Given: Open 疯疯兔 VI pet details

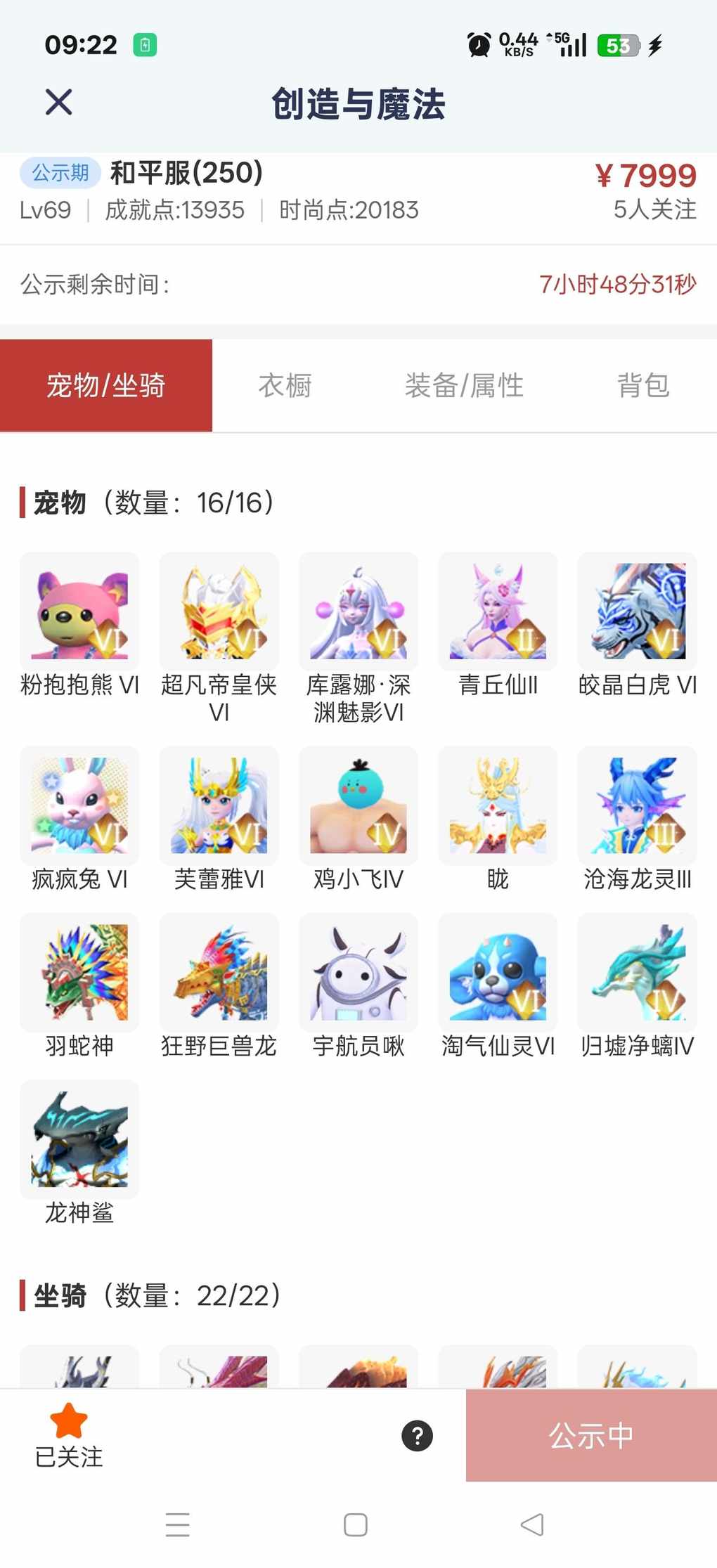Looking at the screenshot, I should (79, 805).
